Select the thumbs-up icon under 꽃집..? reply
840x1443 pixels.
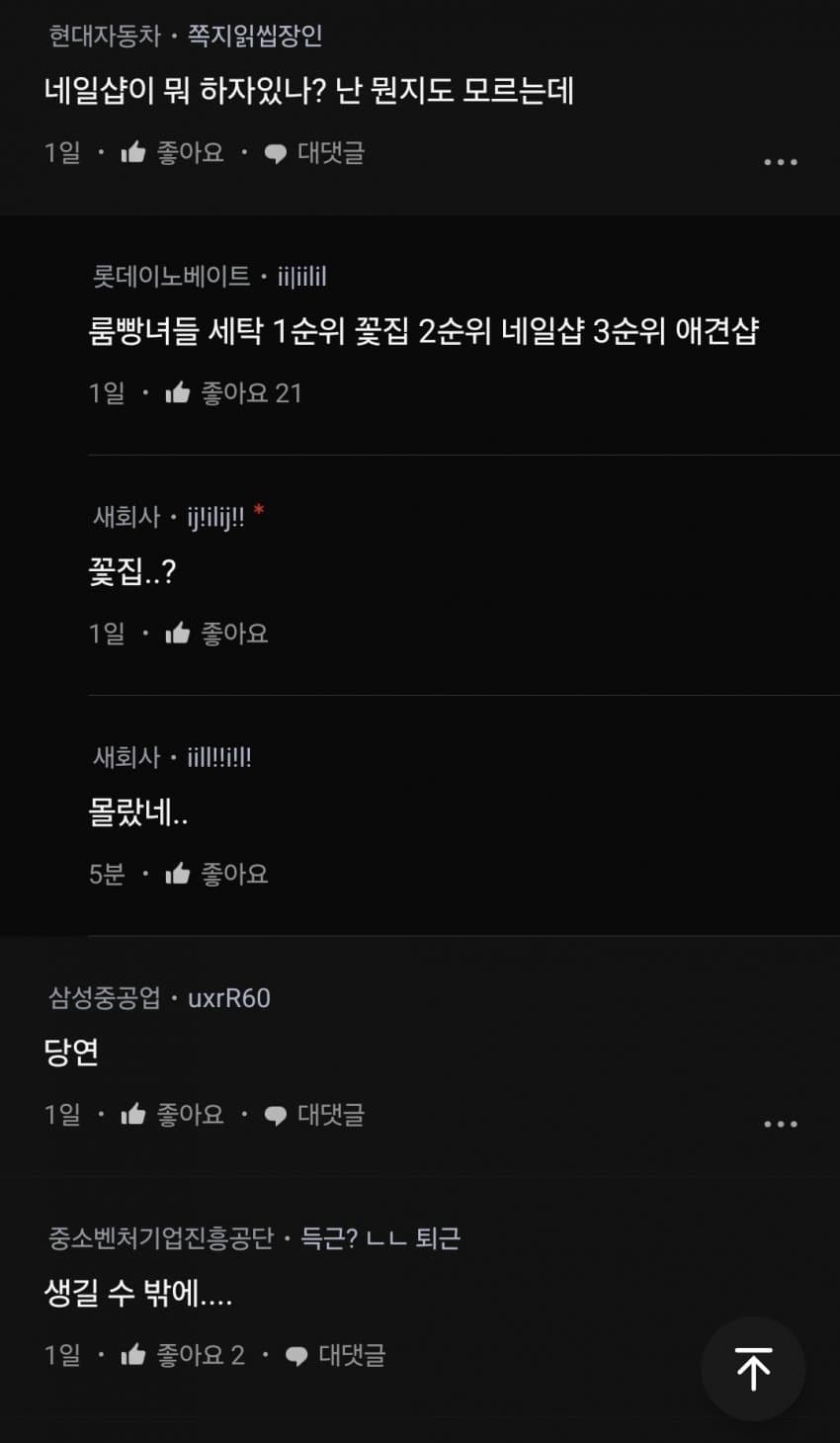click(178, 633)
